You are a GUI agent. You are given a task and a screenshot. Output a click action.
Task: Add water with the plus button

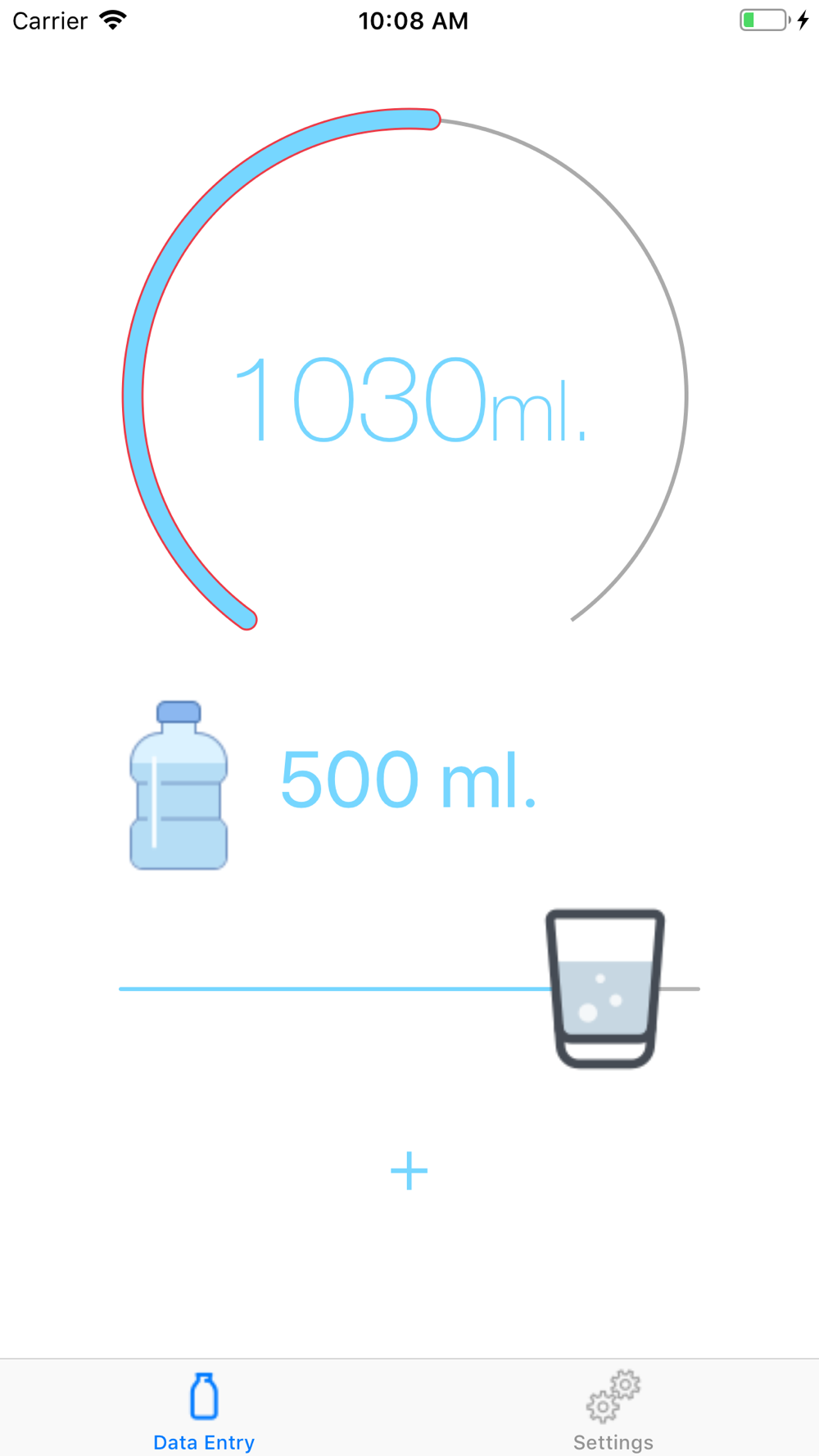point(409,1171)
